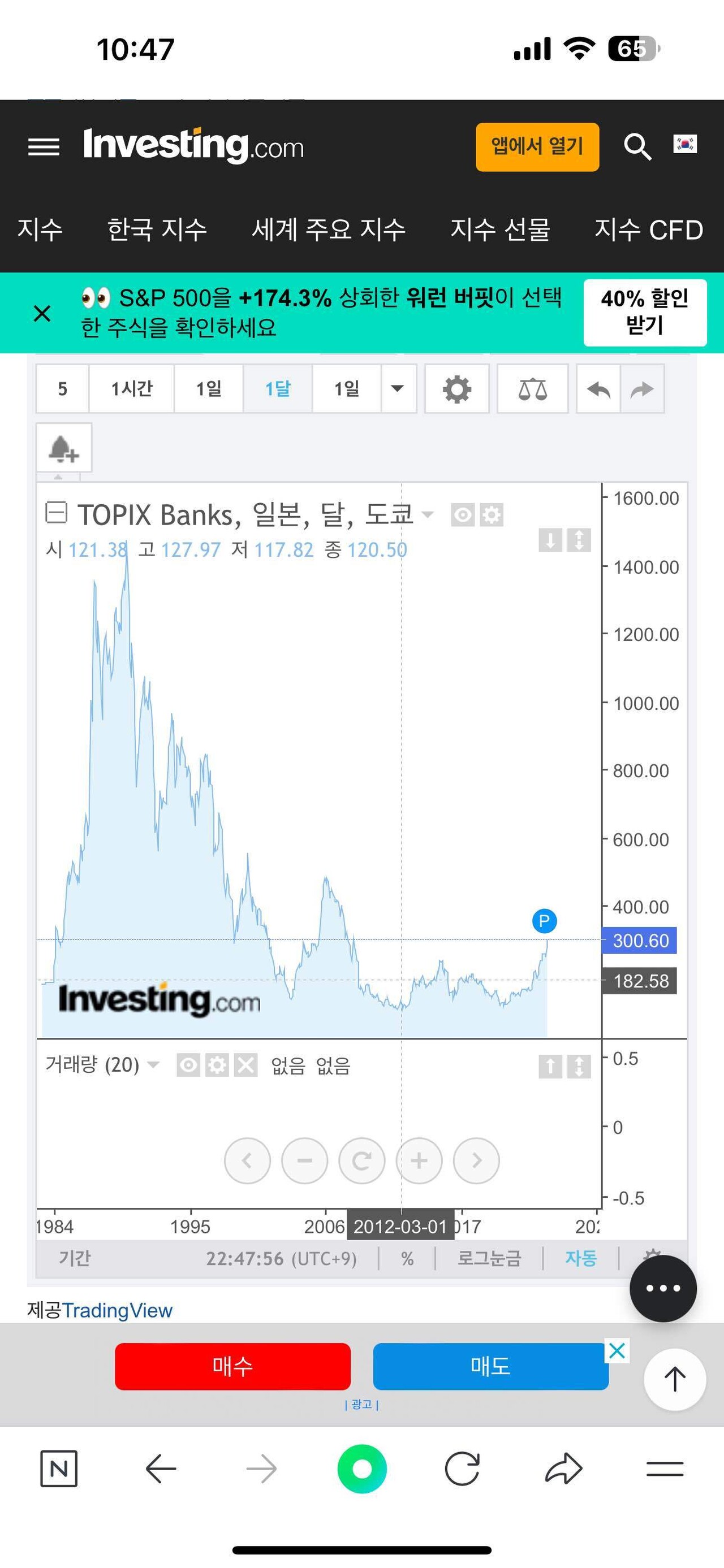Toggle visibility of the TOPIX Banks series
724x1568 pixels.
tap(463, 514)
